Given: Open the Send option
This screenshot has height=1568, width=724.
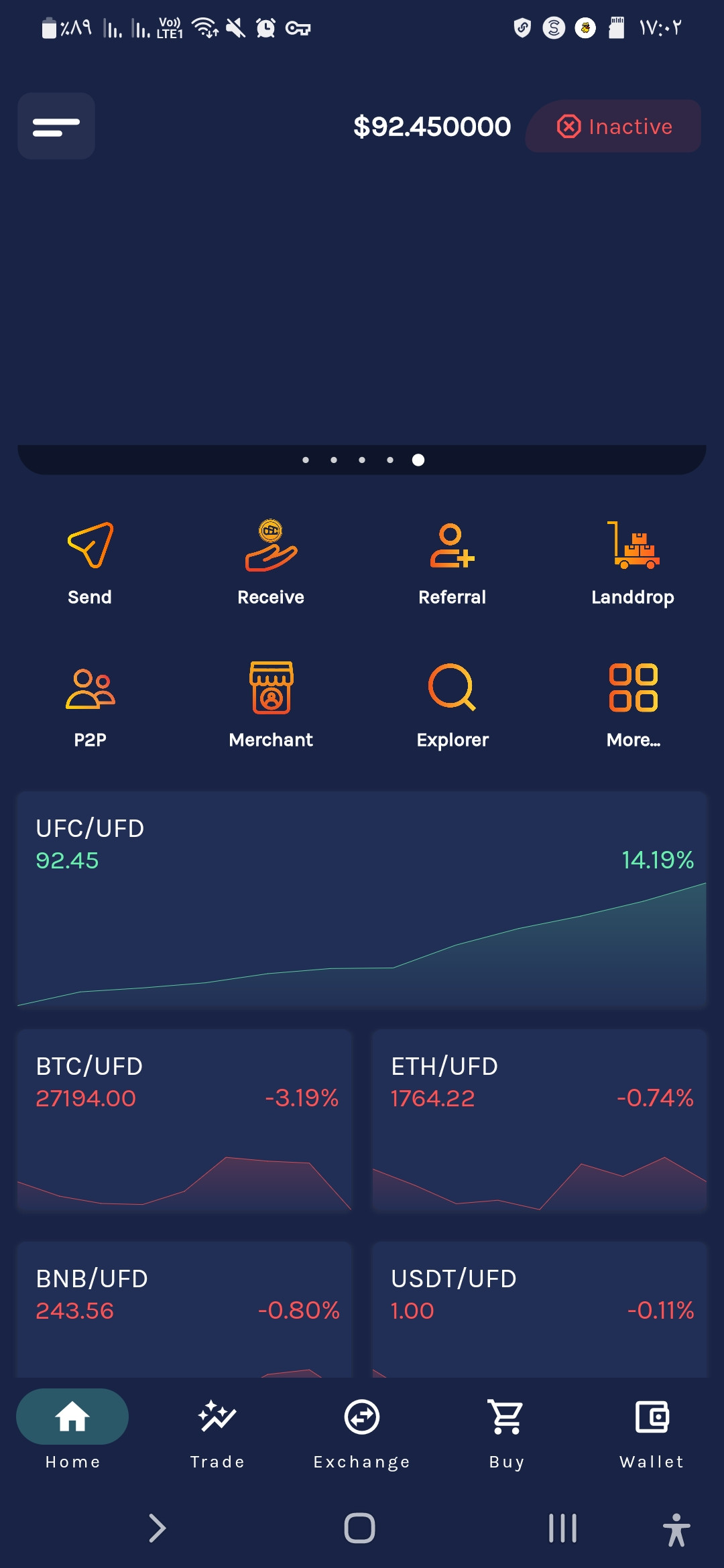Looking at the screenshot, I should coord(90,563).
